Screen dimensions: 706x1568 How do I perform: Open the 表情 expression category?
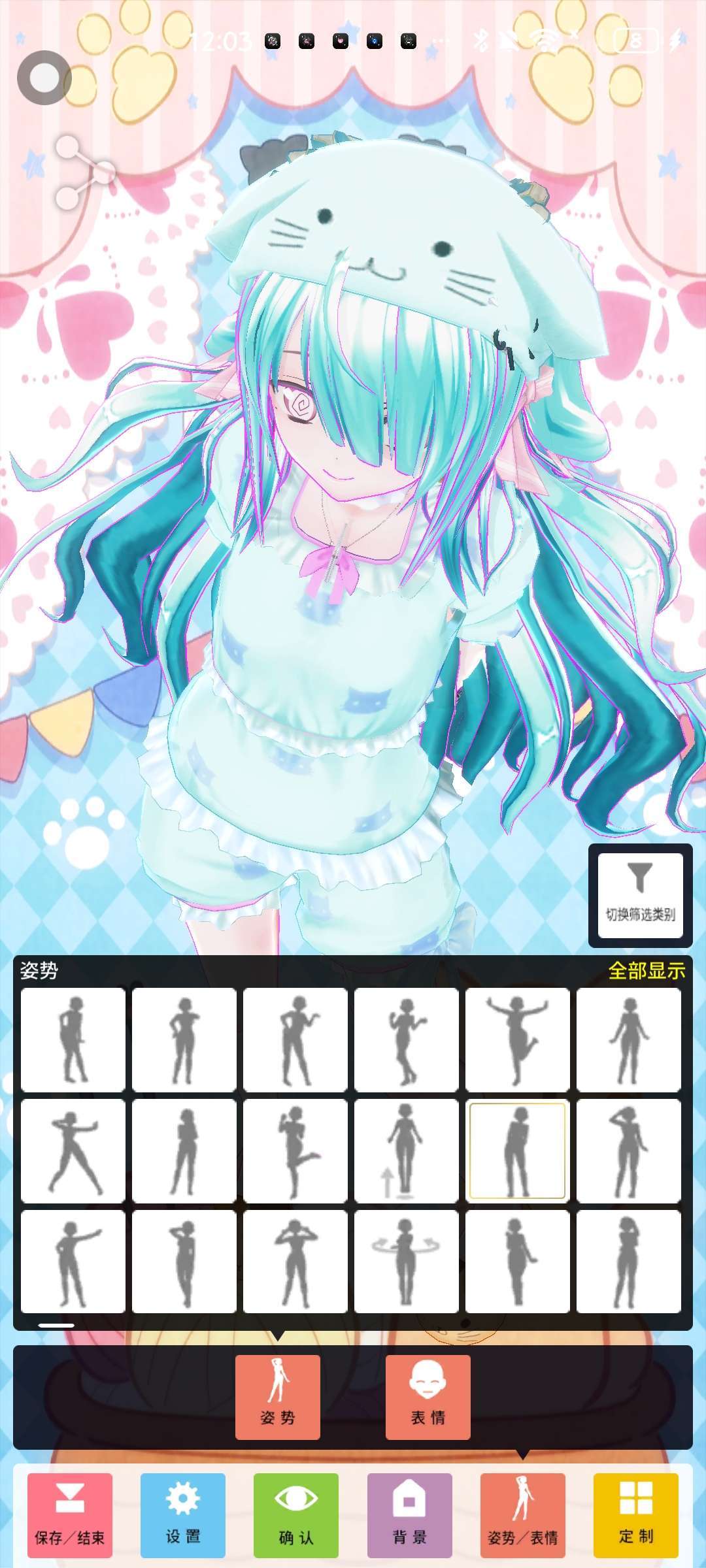(428, 1397)
